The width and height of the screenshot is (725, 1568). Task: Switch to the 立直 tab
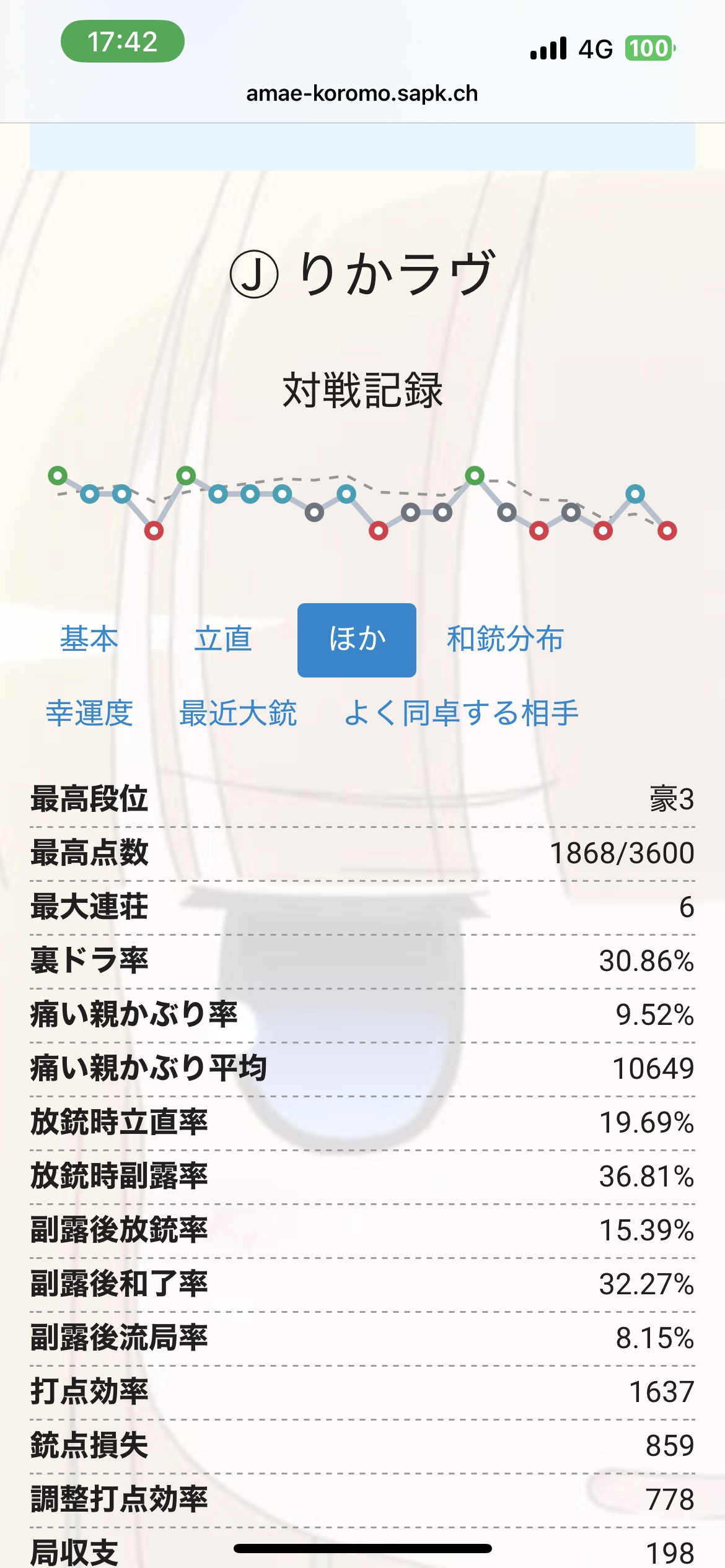click(x=223, y=639)
